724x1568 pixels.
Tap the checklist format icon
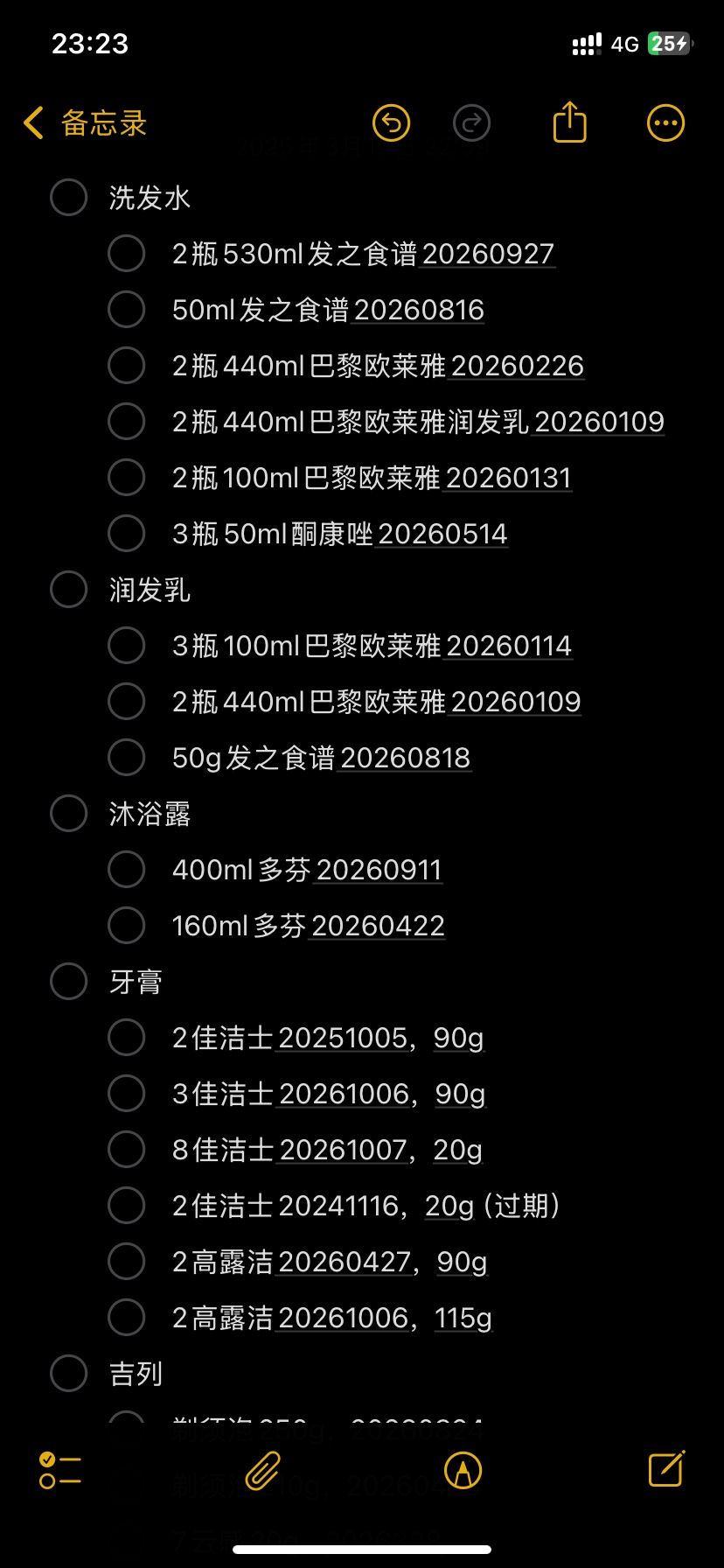pos(60,1470)
